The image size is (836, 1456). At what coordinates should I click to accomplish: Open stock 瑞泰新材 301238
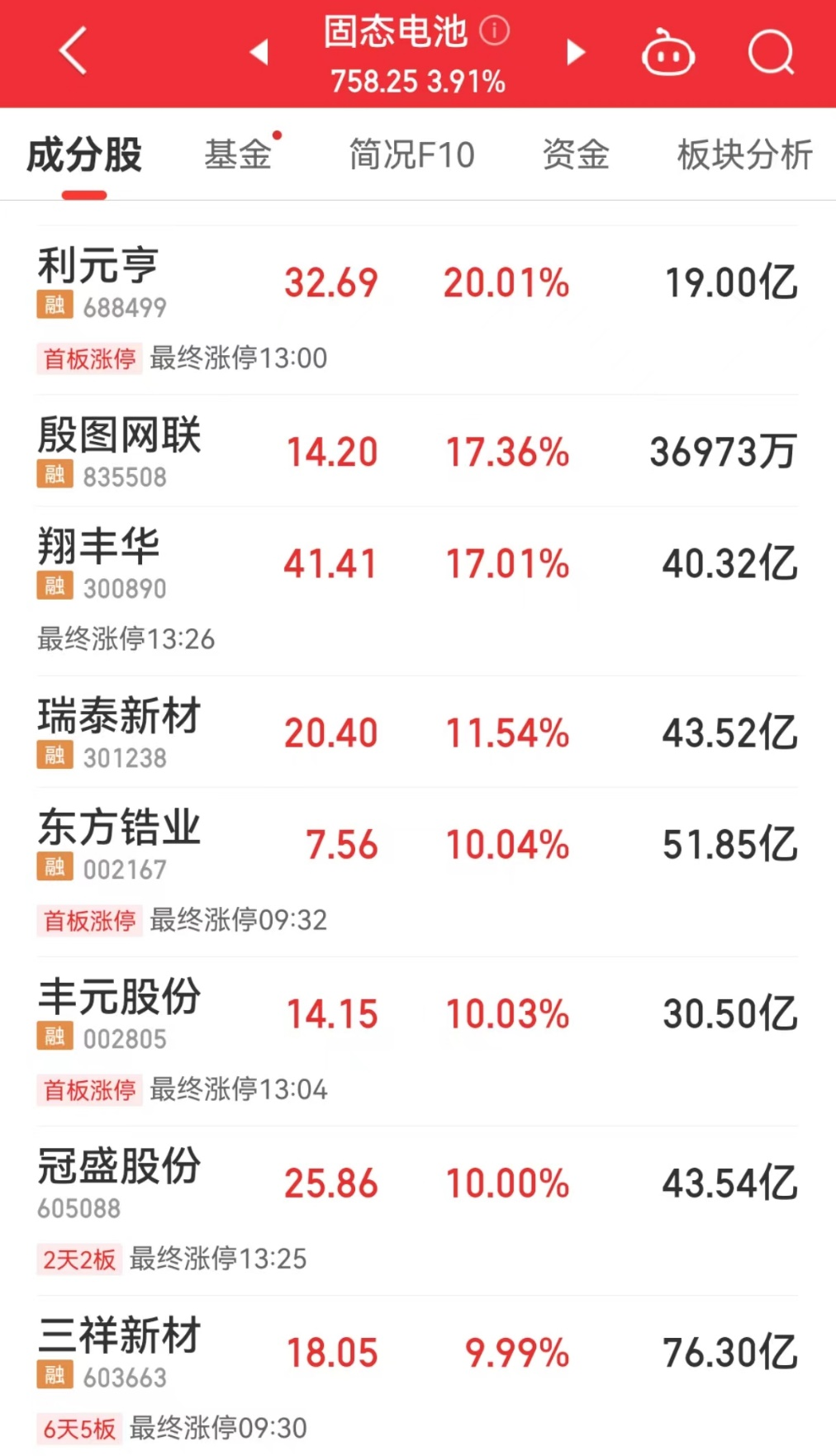pos(417,732)
